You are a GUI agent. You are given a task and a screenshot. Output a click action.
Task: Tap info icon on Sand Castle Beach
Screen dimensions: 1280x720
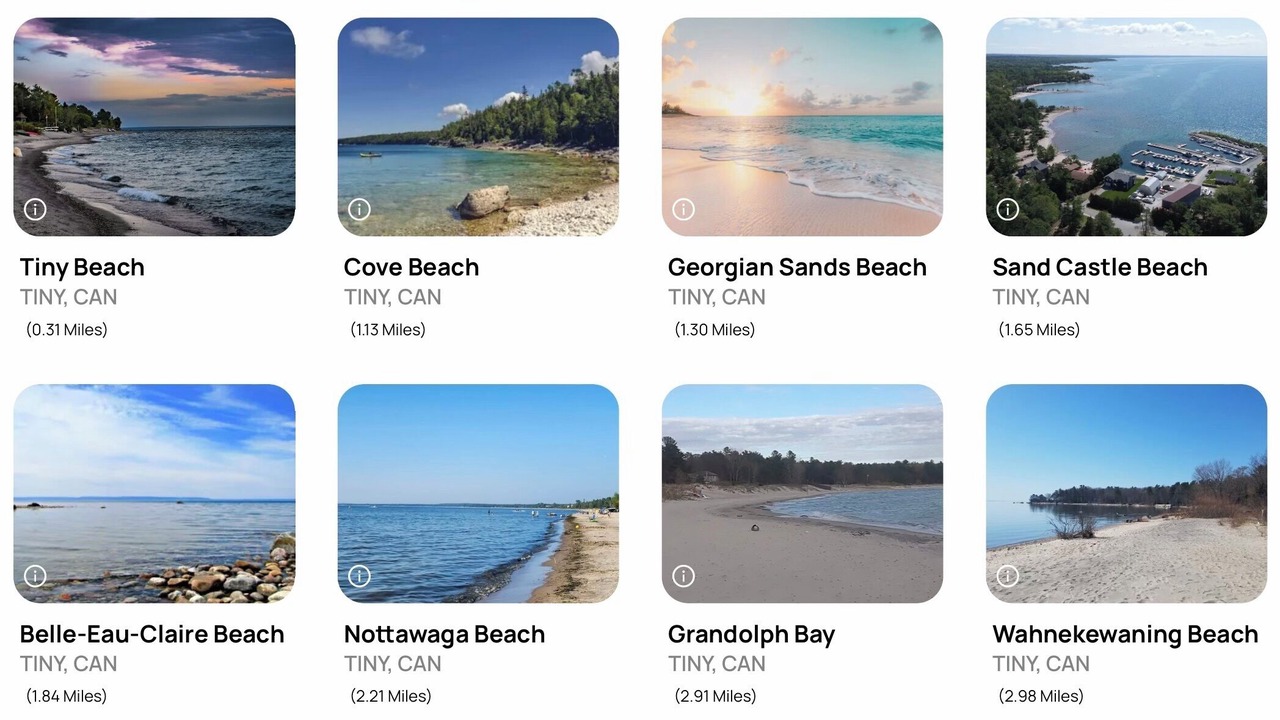tap(1008, 209)
